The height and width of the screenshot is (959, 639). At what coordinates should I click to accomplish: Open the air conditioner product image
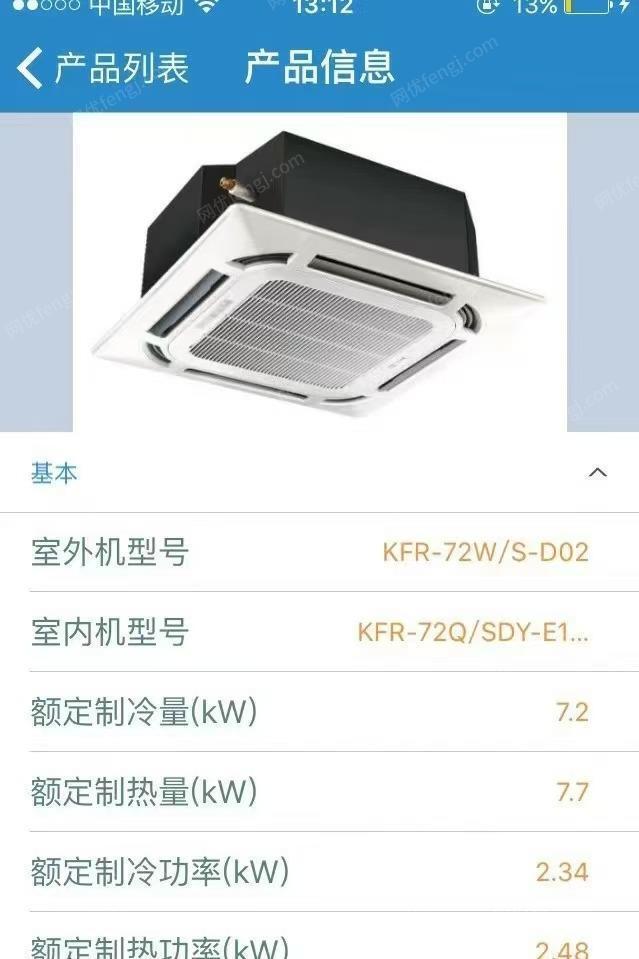[319, 272]
